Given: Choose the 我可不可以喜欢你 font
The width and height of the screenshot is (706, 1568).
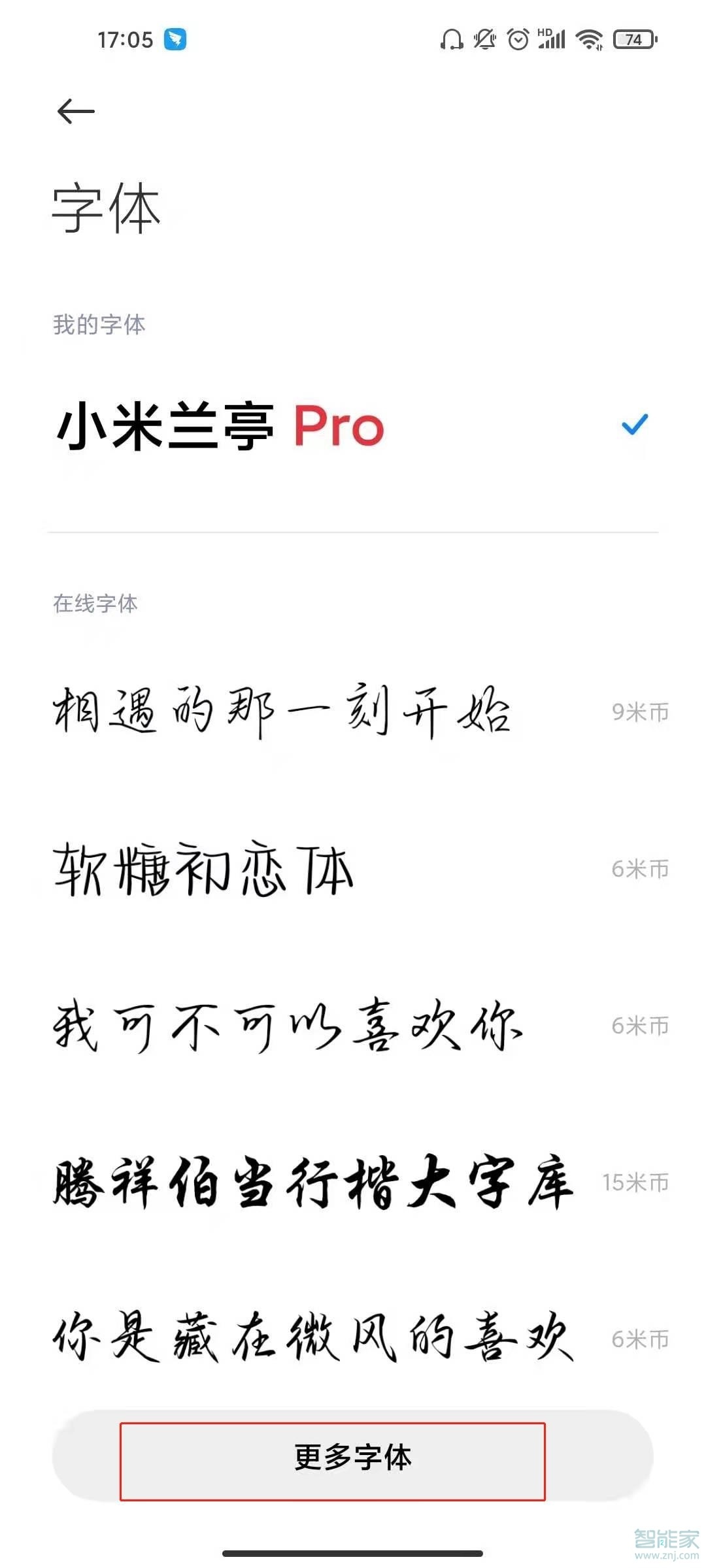Looking at the screenshot, I should [x=288, y=1026].
